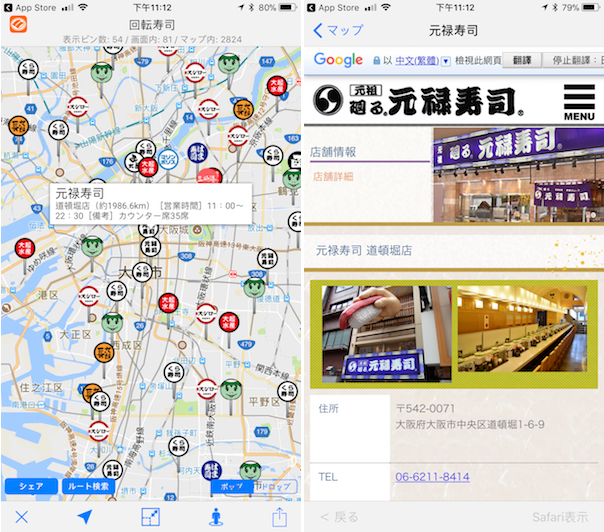Tap the ポップ button
604x532 pixels.
[234, 486]
